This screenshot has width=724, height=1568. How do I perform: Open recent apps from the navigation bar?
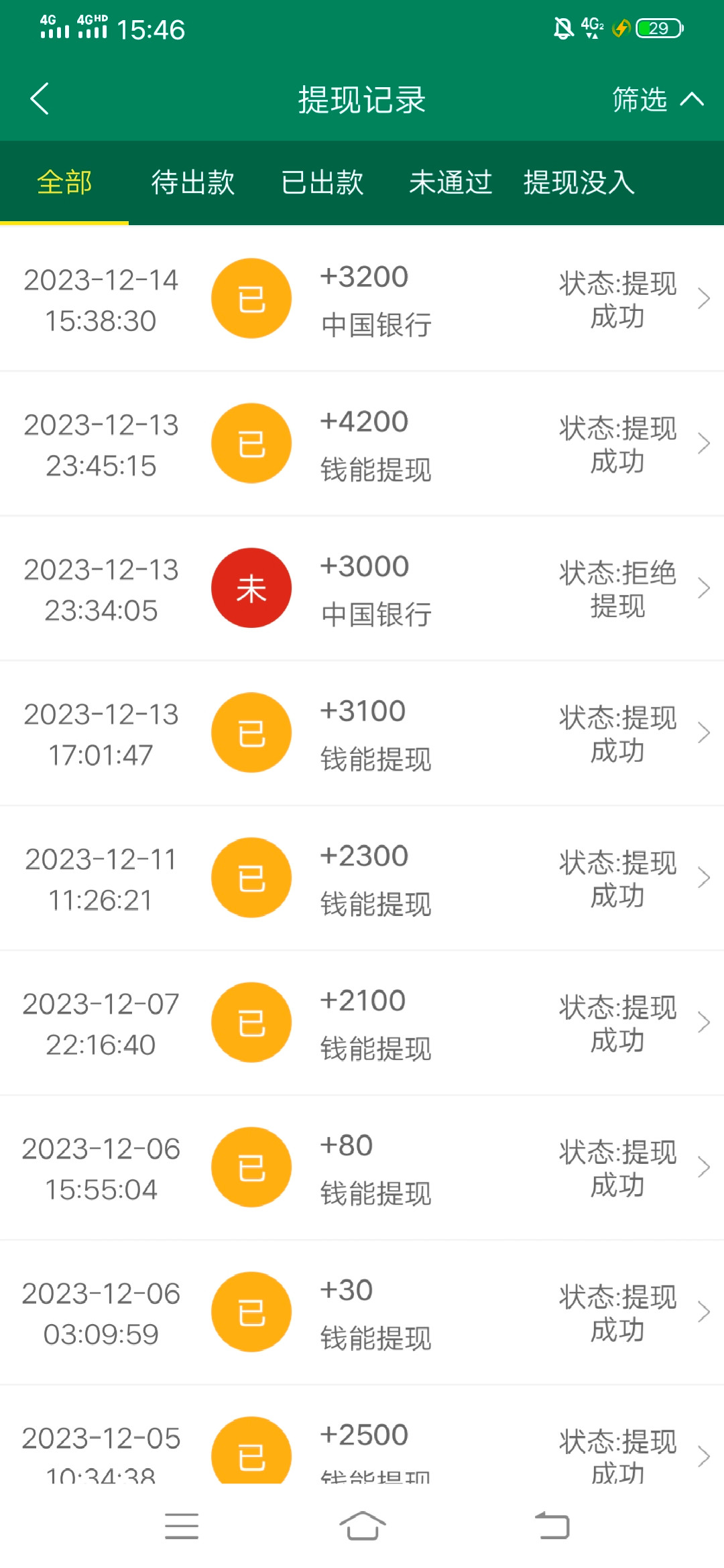[x=182, y=1526]
